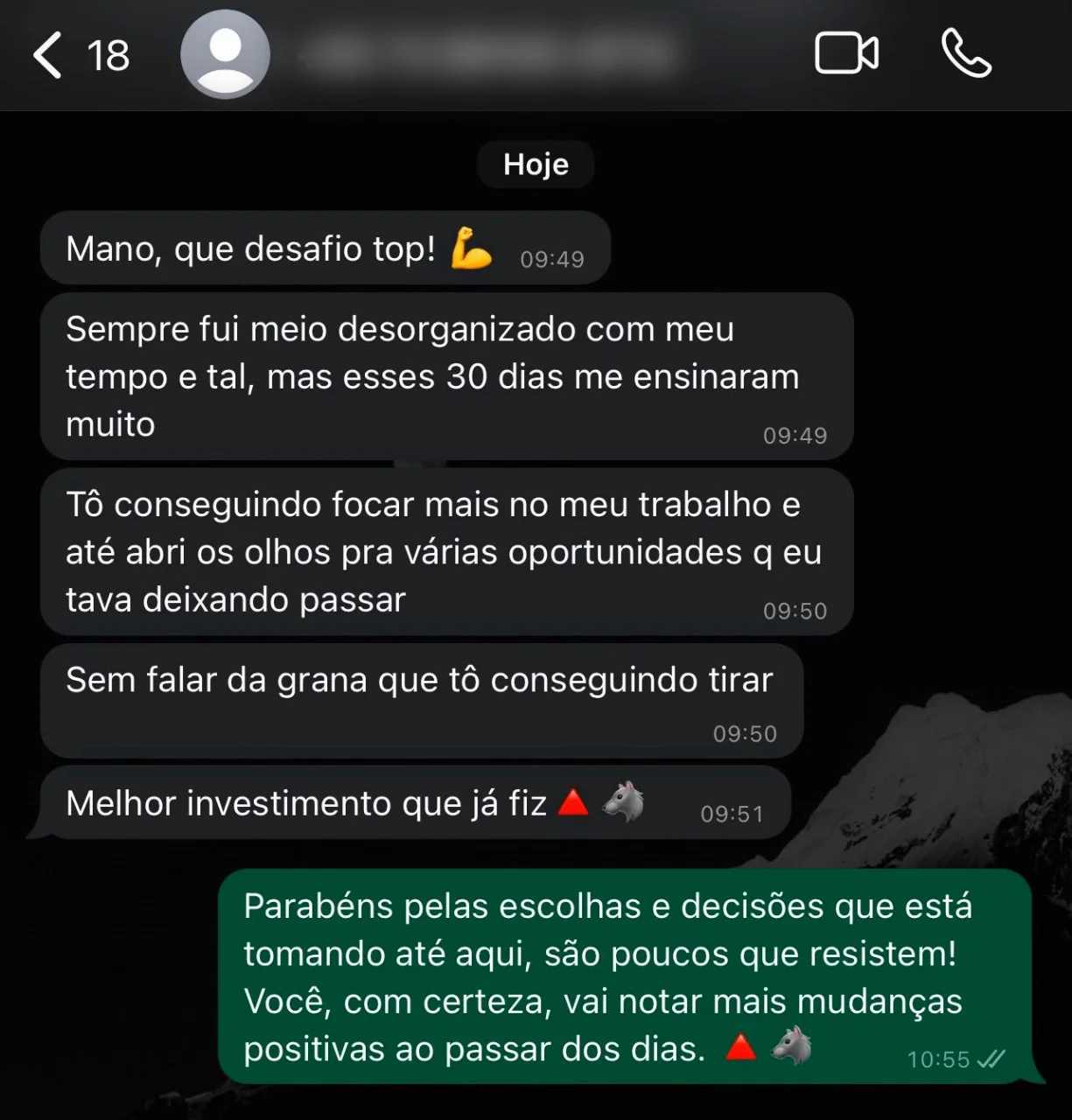Open contact info from the blurred name
1072x1120 pixels.
click(490, 54)
